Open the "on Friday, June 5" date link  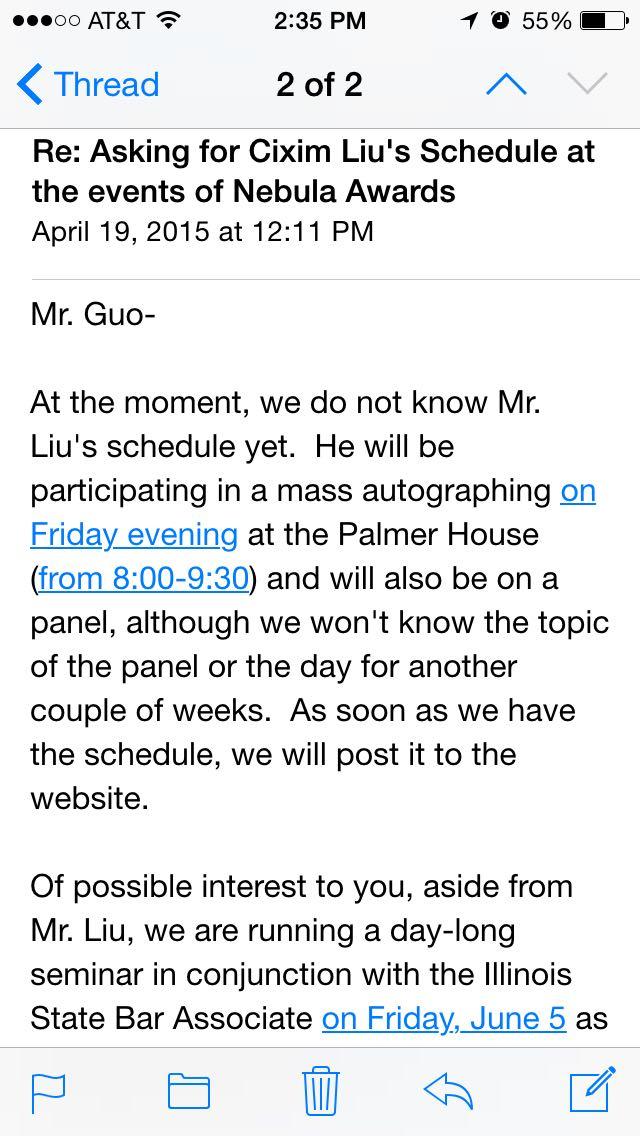pyautogui.click(x=444, y=1018)
